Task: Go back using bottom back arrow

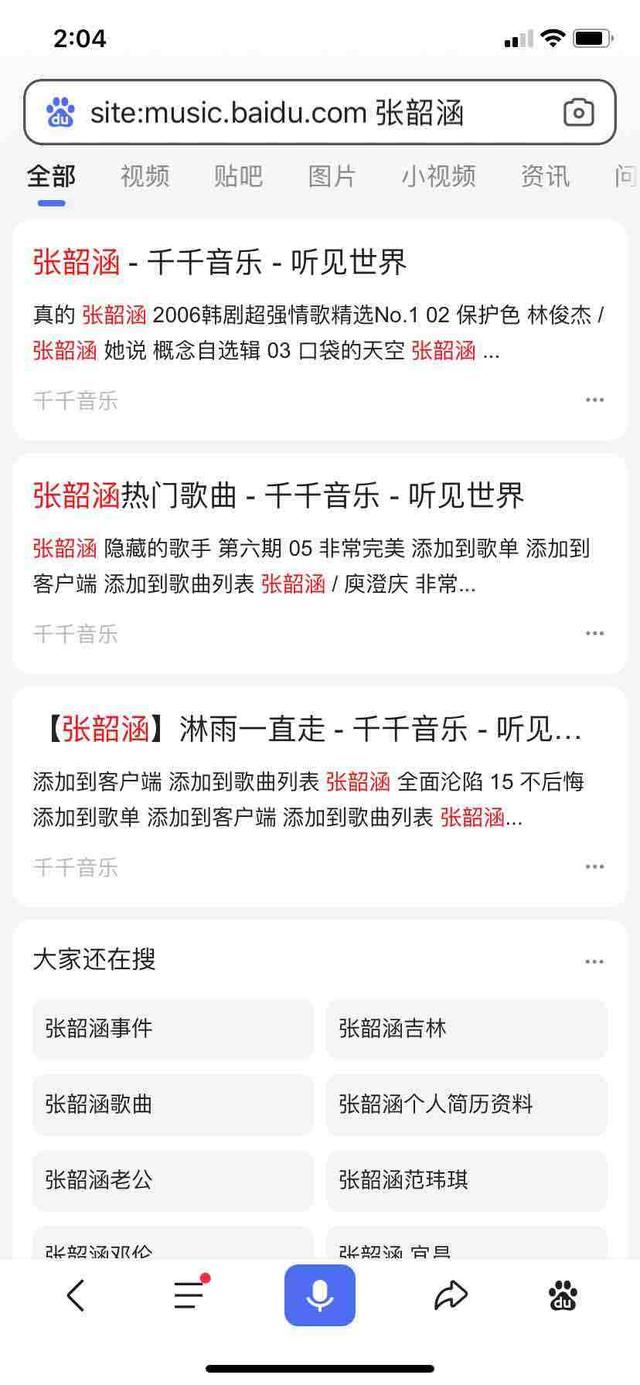Action: [x=76, y=1296]
